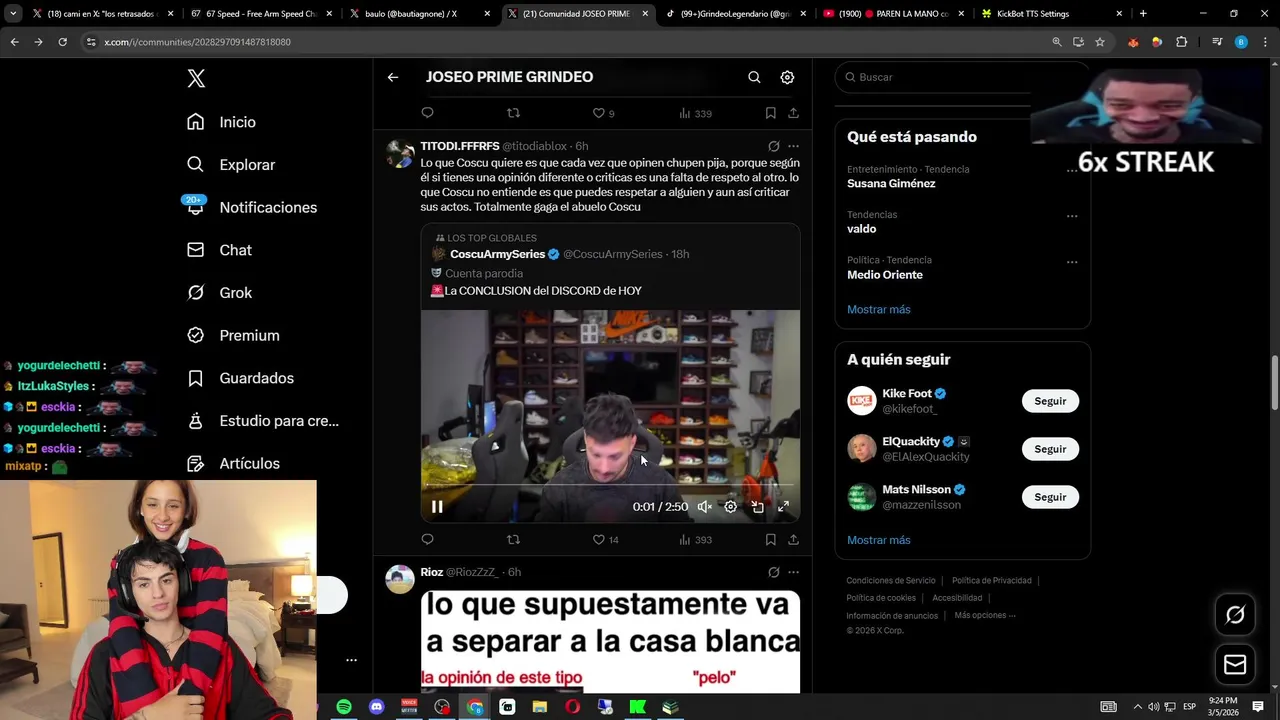The image size is (1280, 720).
Task: Enter fullscreen on the video
Action: pos(783,507)
